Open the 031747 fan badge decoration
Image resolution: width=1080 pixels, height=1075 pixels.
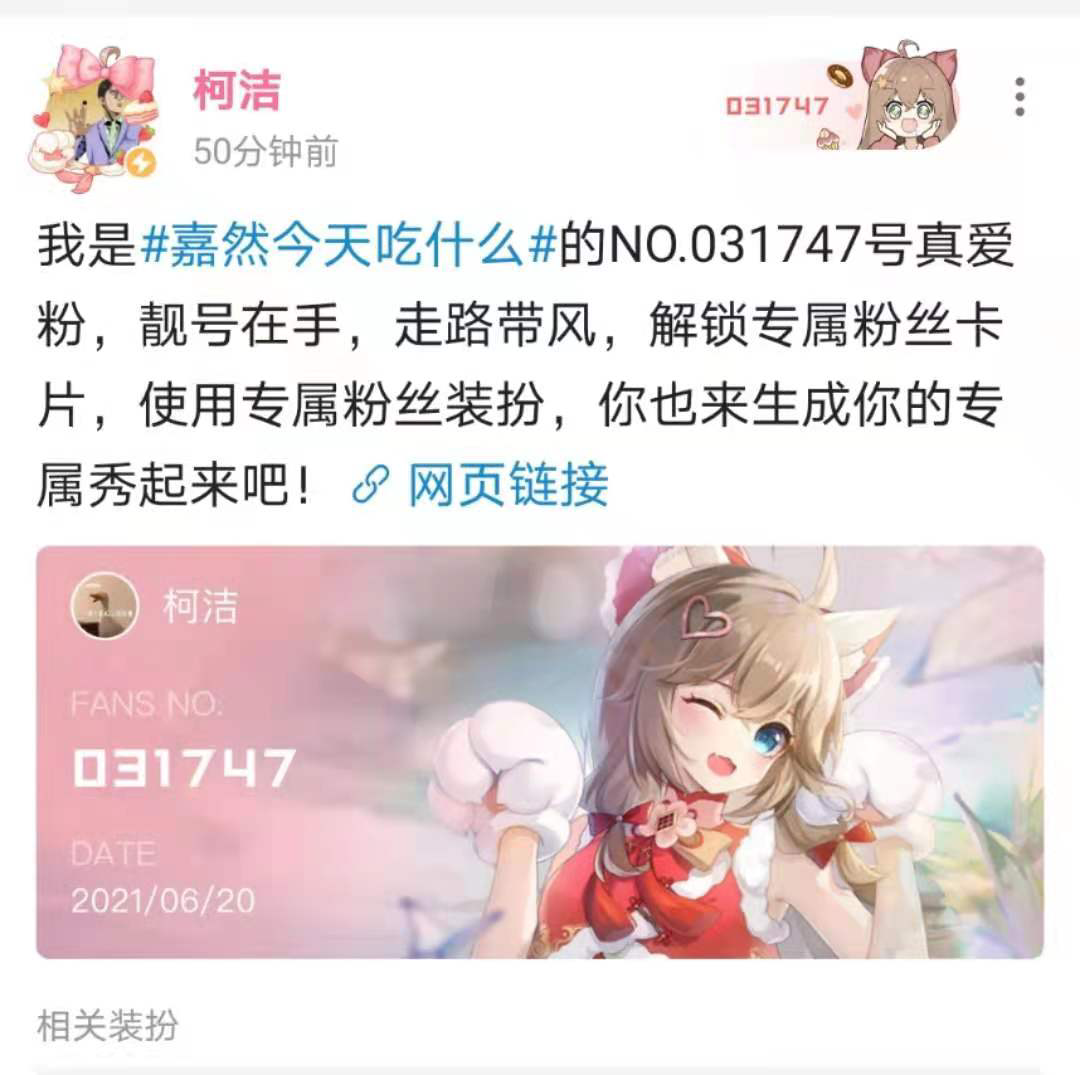click(x=840, y=105)
